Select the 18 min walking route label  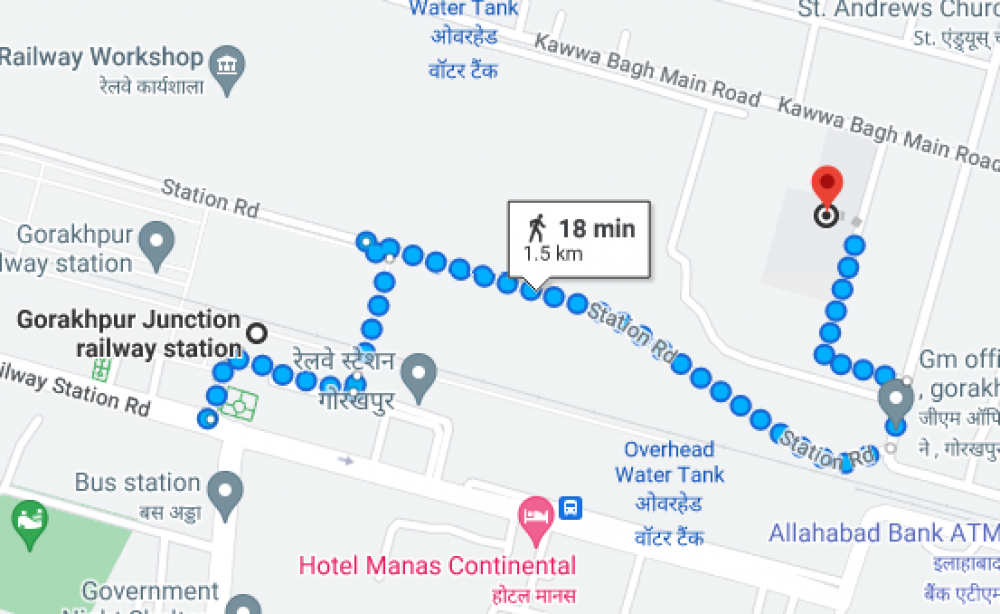click(x=579, y=240)
